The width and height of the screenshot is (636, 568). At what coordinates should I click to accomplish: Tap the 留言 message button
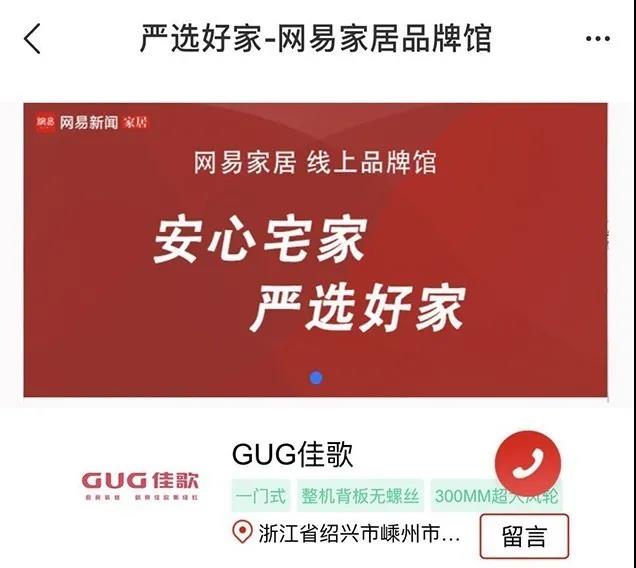523,536
